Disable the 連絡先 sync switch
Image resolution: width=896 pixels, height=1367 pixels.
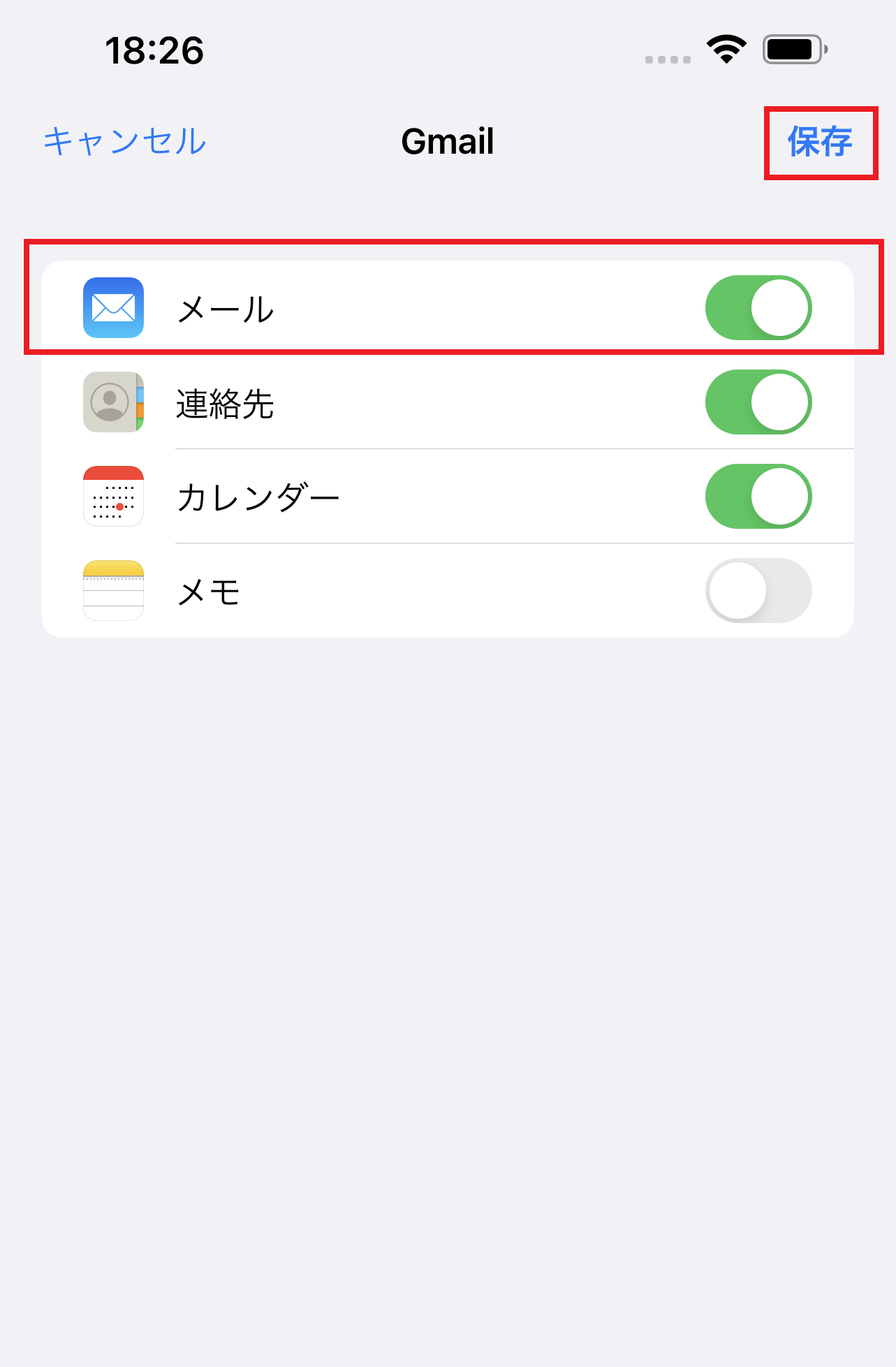coord(758,402)
